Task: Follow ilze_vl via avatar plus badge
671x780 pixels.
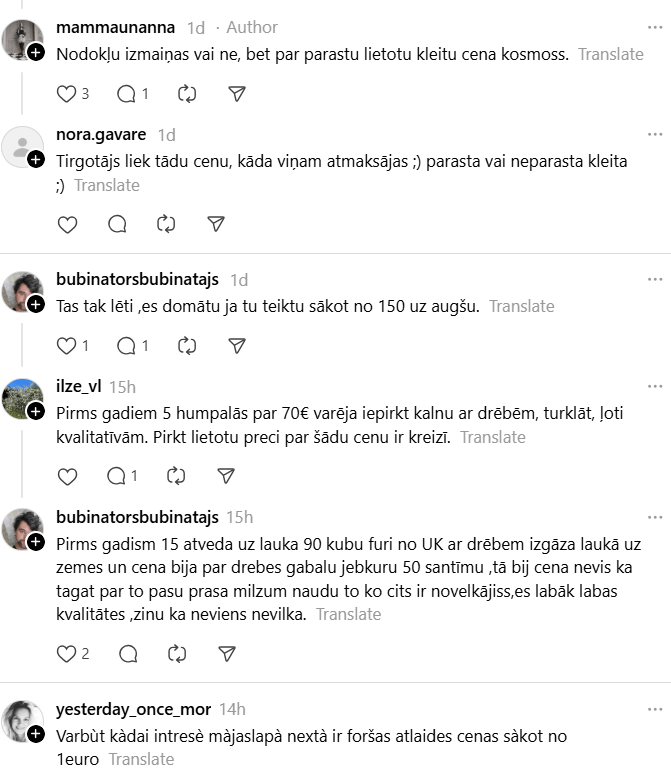Action: 36,411
